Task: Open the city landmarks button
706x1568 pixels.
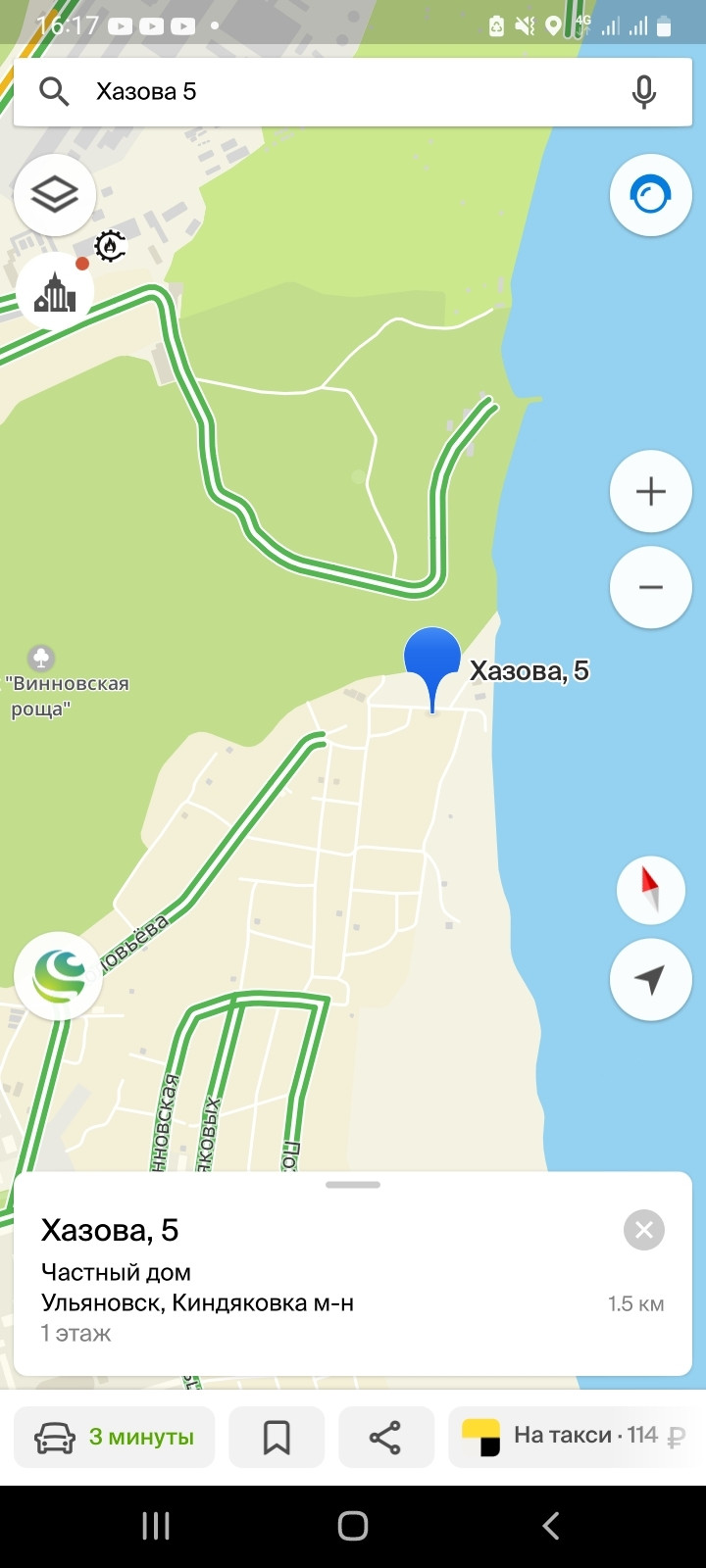Action: click(55, 292)
